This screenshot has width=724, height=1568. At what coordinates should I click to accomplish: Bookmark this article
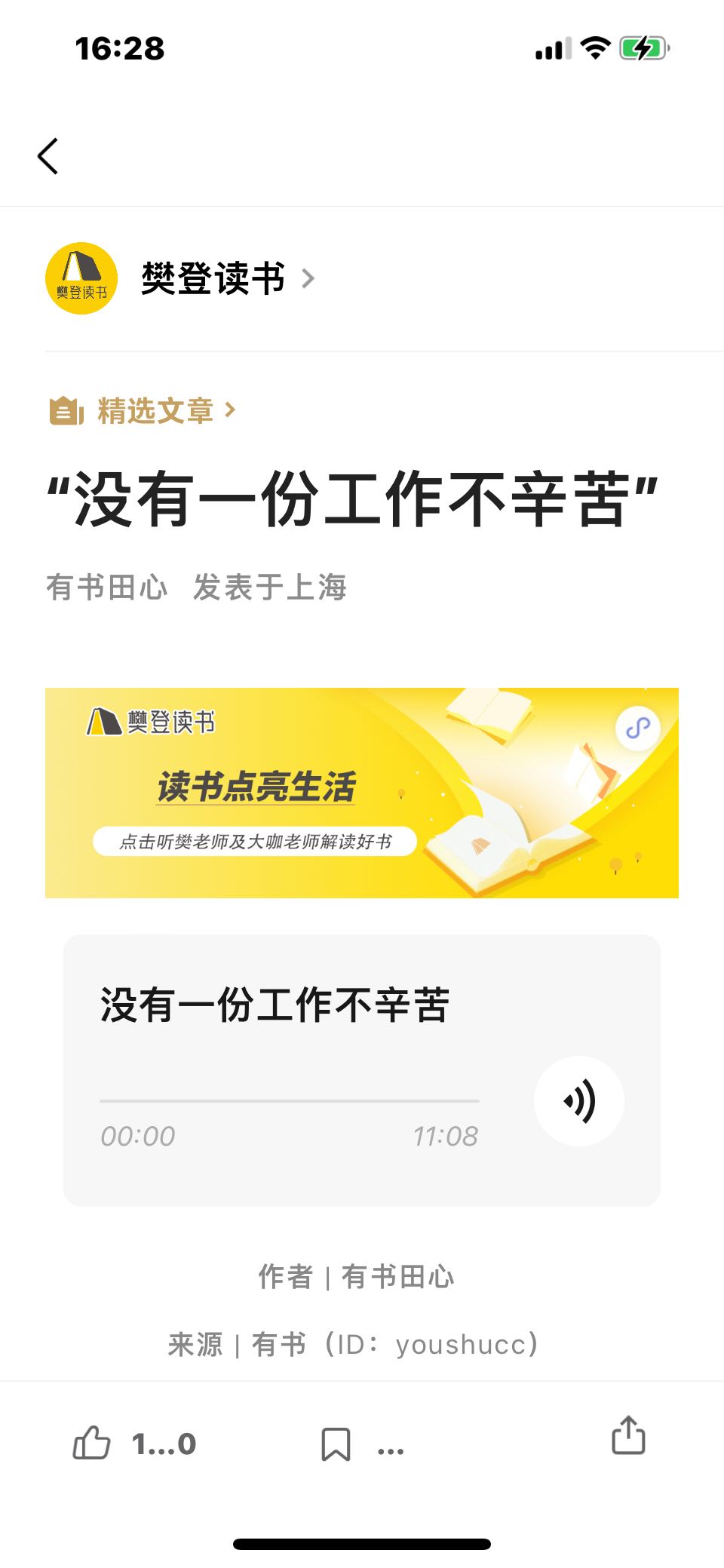(336, 1444)
